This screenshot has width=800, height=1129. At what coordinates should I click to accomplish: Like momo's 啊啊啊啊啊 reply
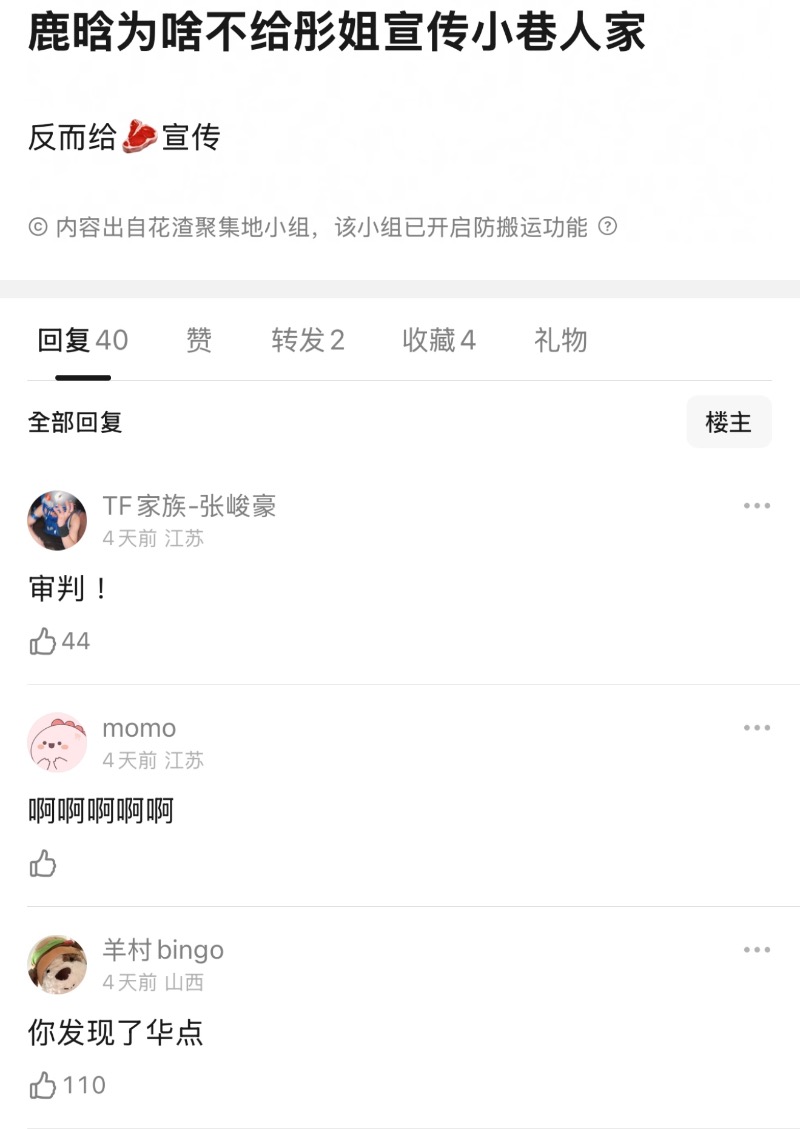[x=43, y=864]
